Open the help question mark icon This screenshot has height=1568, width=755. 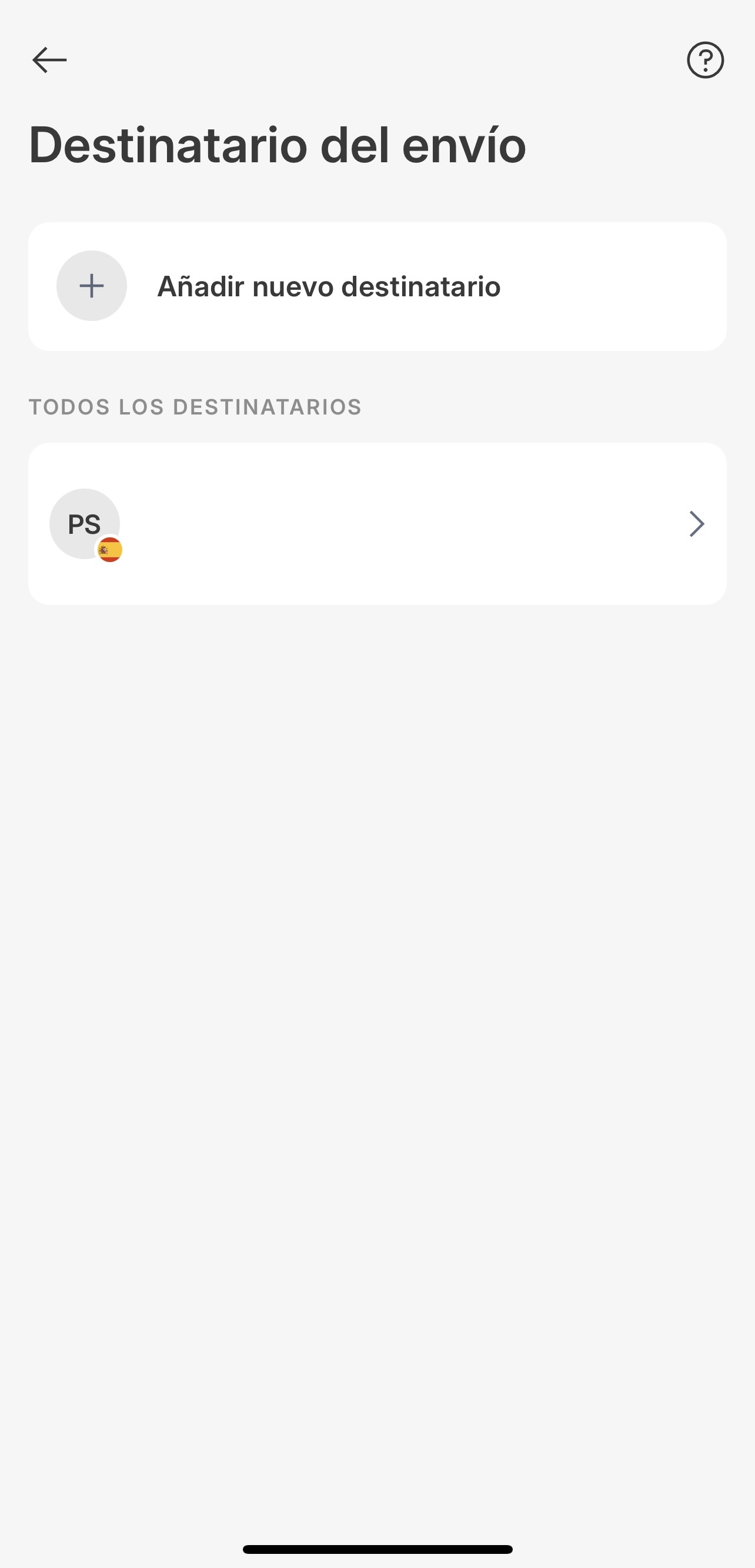pos(705,59)
